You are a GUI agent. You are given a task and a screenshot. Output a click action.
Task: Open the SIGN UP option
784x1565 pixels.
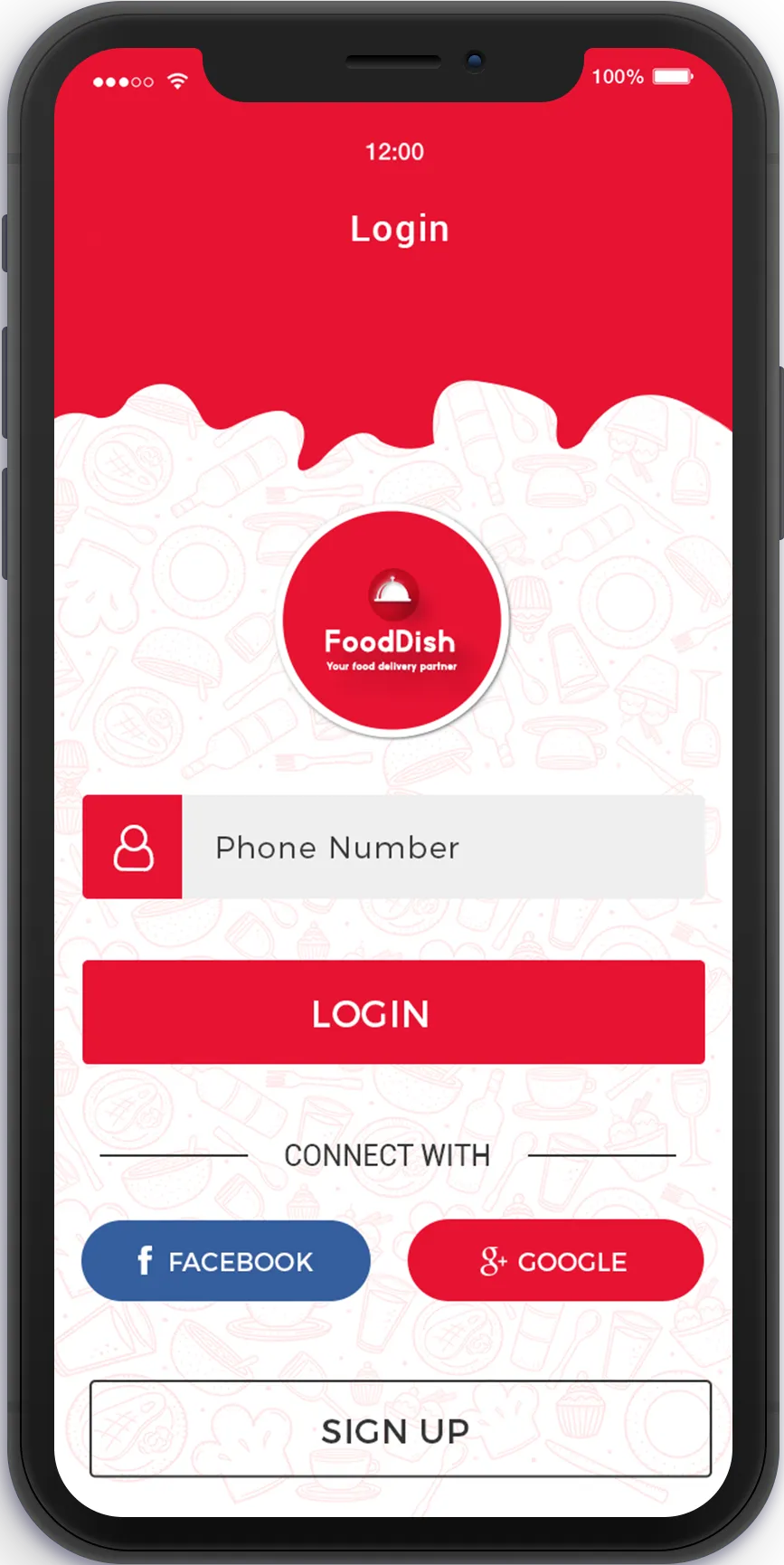400,1429
